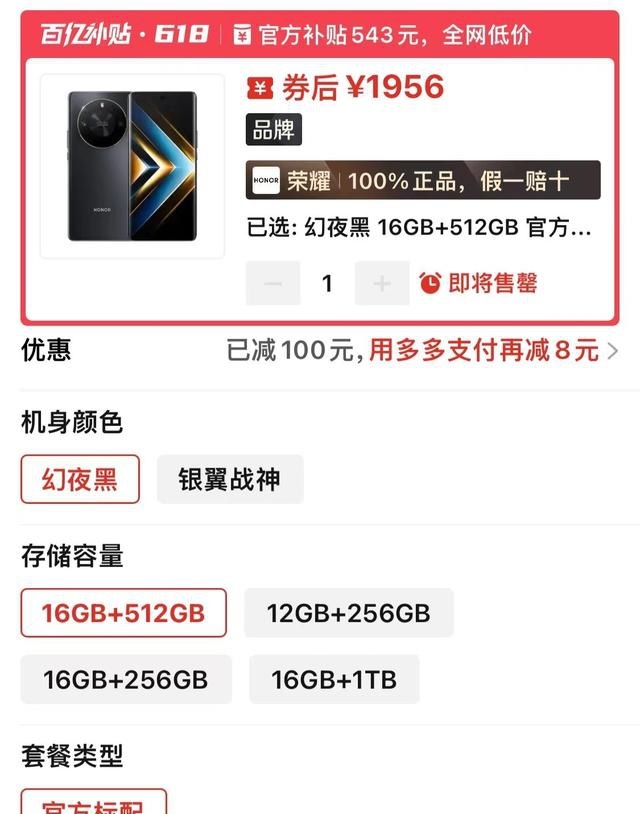
Task: Select 16GB+512GB storage option
Action: 123,613
